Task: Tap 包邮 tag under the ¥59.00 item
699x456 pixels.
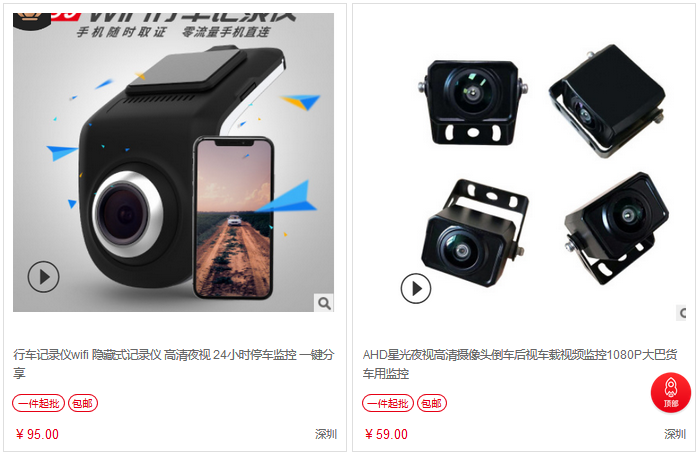Action: tap(431, 404)
